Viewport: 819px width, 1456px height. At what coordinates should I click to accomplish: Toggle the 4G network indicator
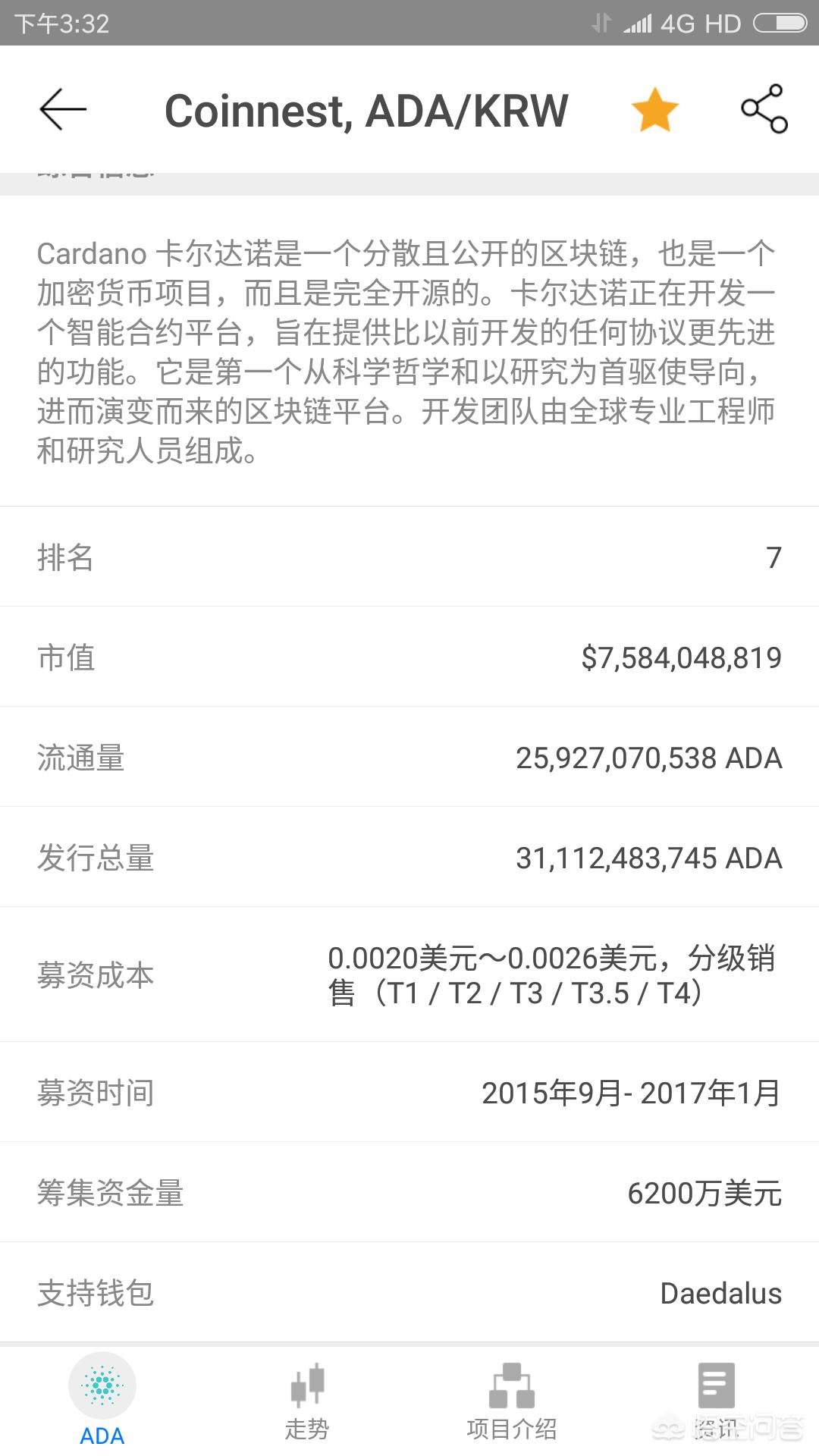coord(677,23)
